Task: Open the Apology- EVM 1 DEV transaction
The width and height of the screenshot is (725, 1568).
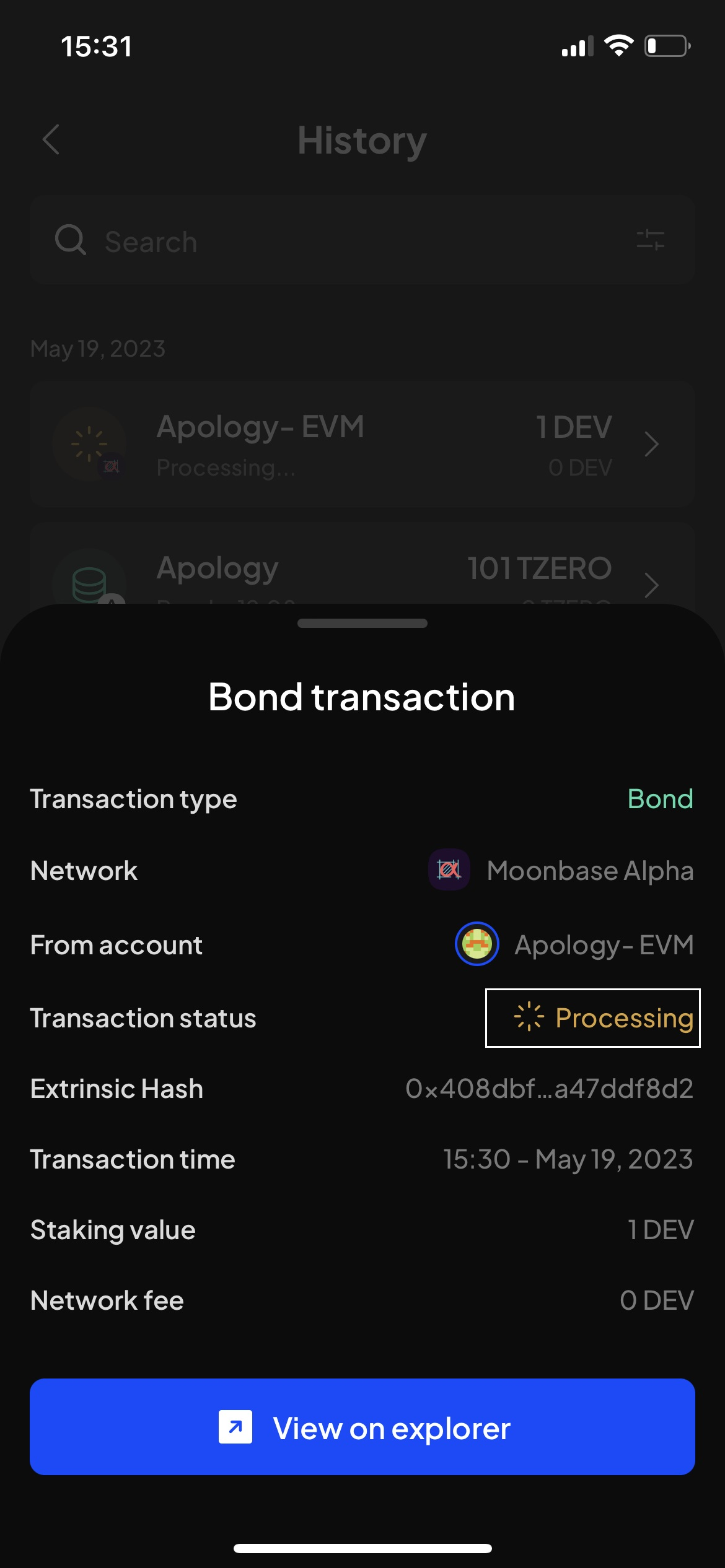Action: 362,445
